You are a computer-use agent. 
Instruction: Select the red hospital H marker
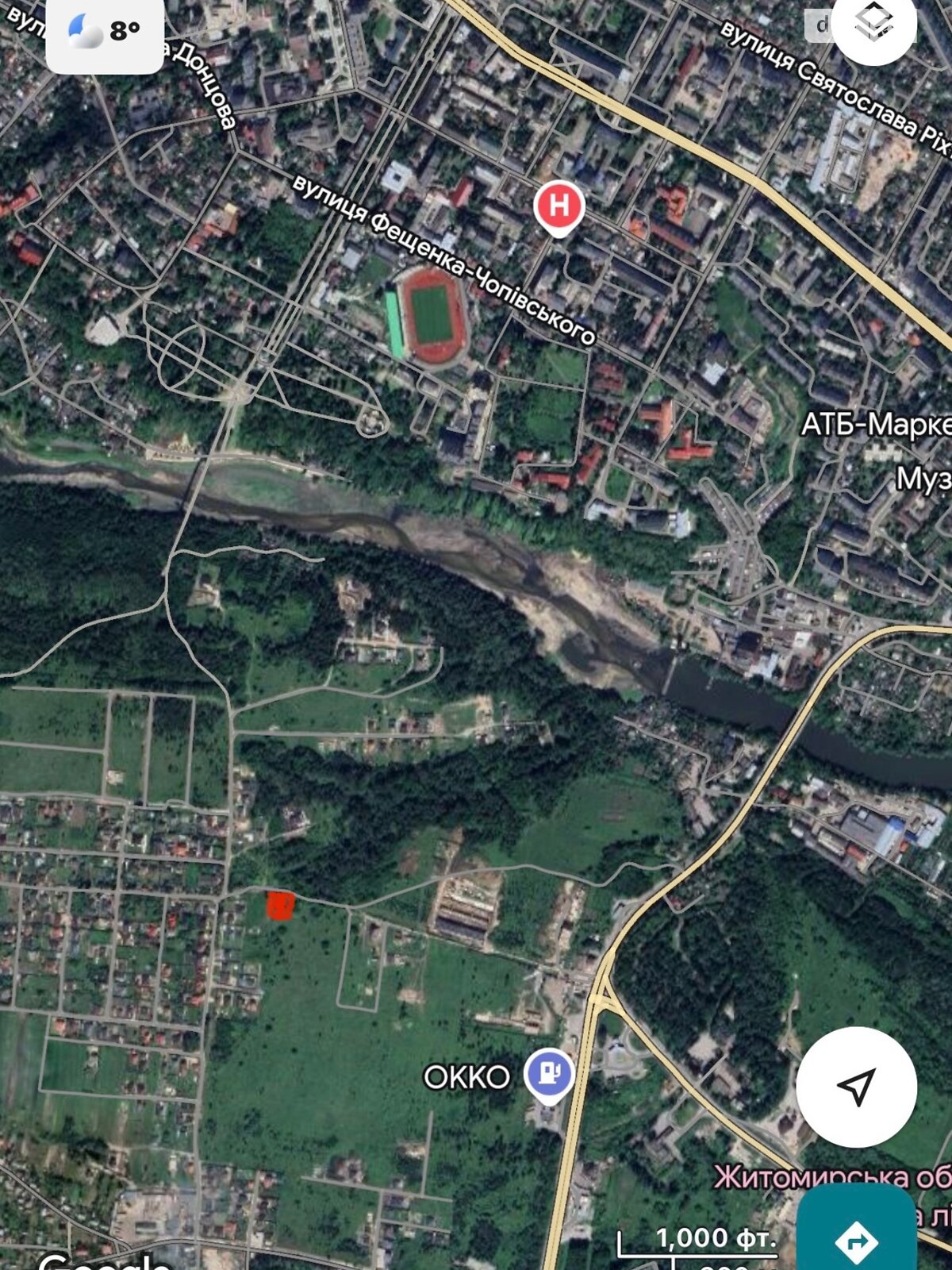pyautogui.click(x=559, y=206)
